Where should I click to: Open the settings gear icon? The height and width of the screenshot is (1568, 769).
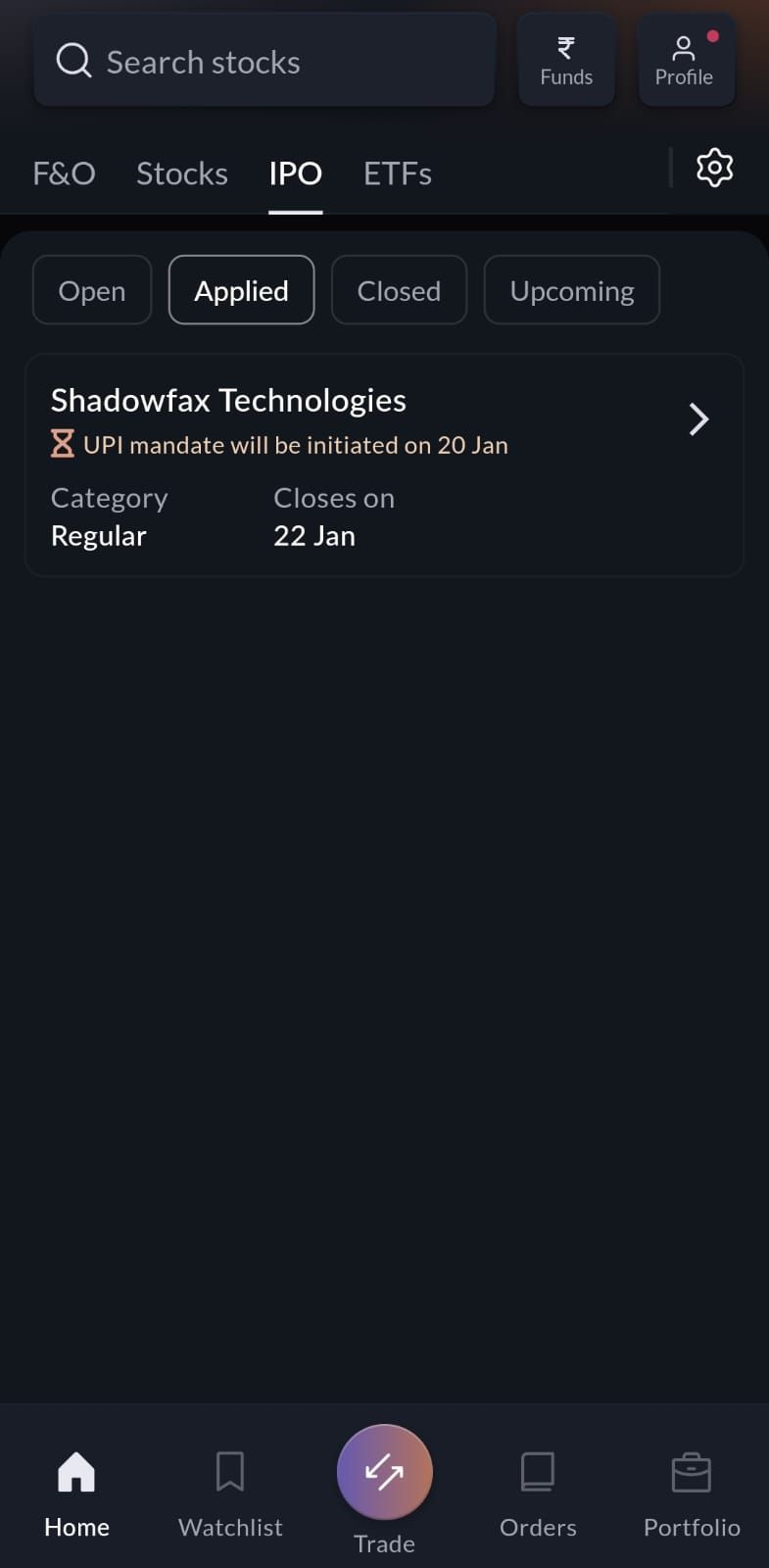(714, 168)
